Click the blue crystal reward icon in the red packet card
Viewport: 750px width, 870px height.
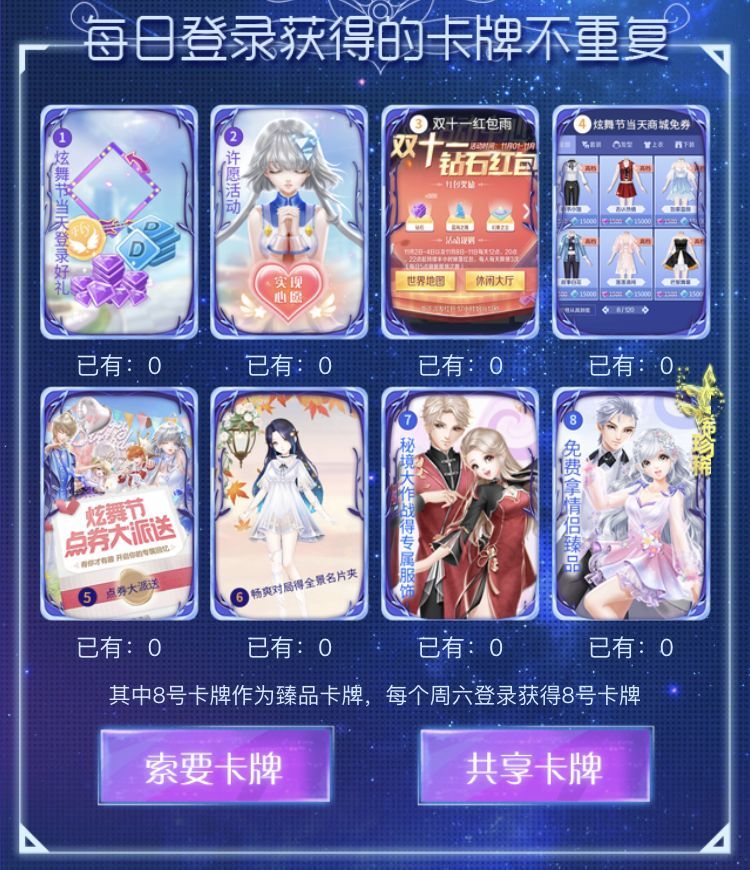[x=458, y=210]
